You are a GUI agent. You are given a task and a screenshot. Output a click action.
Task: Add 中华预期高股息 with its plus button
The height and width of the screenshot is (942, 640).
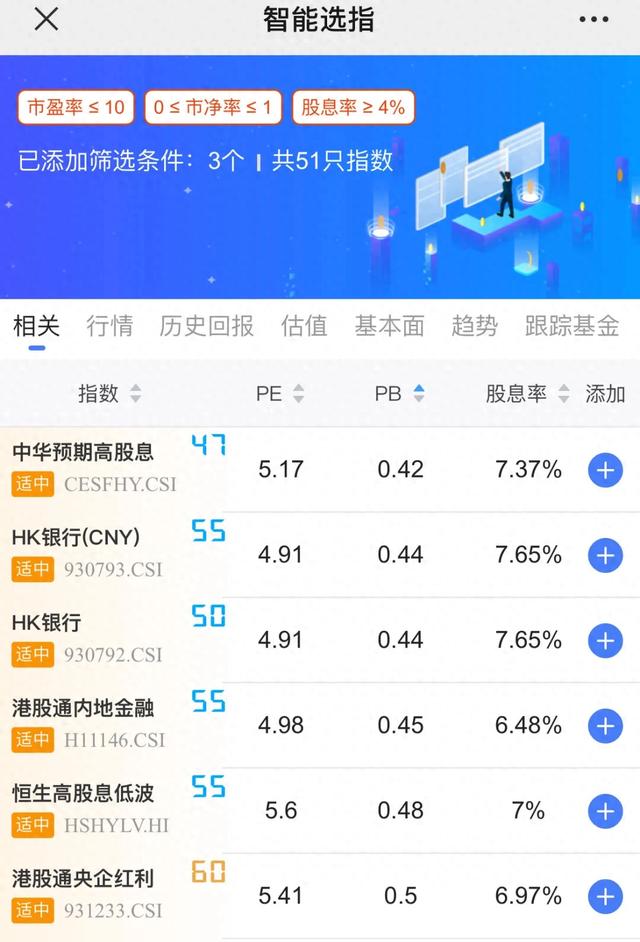605,470
